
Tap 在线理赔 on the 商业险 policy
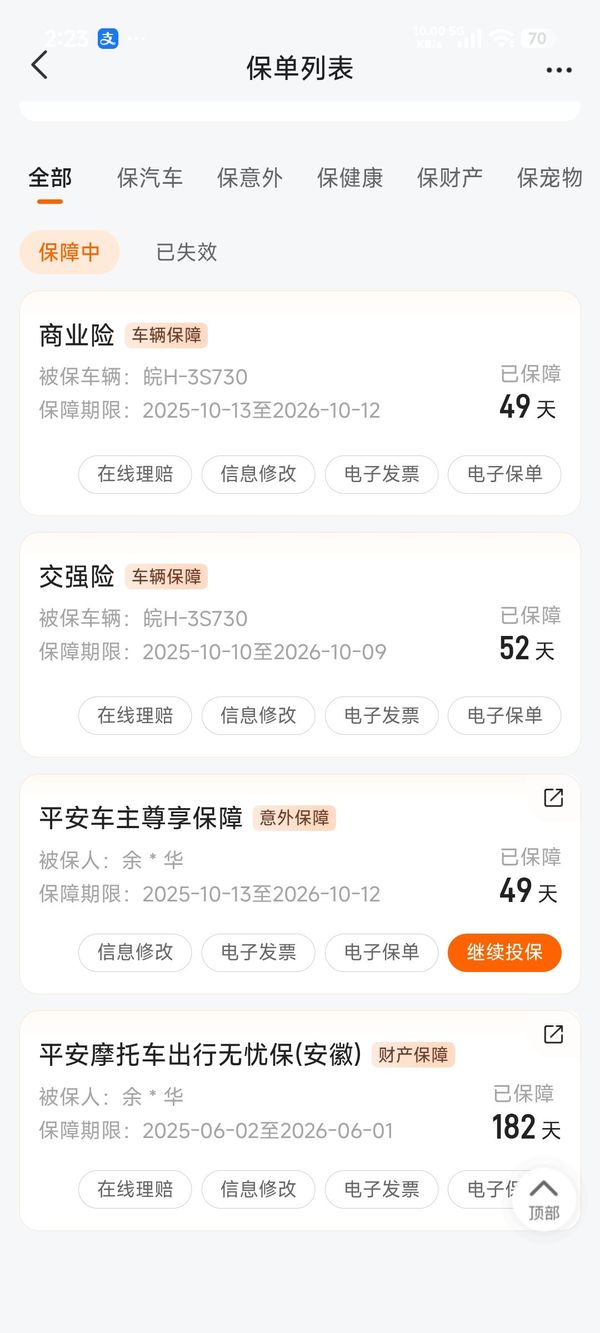pyautogui.click(x=135, y=474)
